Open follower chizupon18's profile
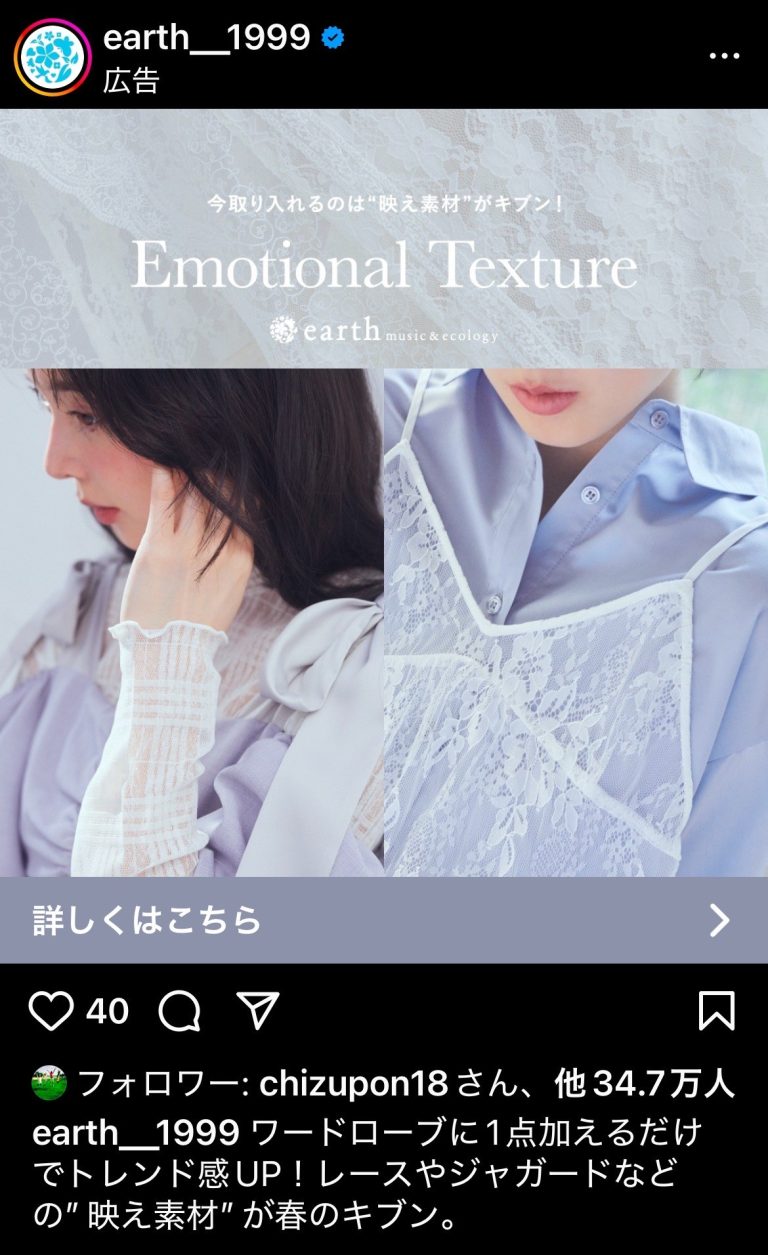768x1255 pixels. point(353,1083)
